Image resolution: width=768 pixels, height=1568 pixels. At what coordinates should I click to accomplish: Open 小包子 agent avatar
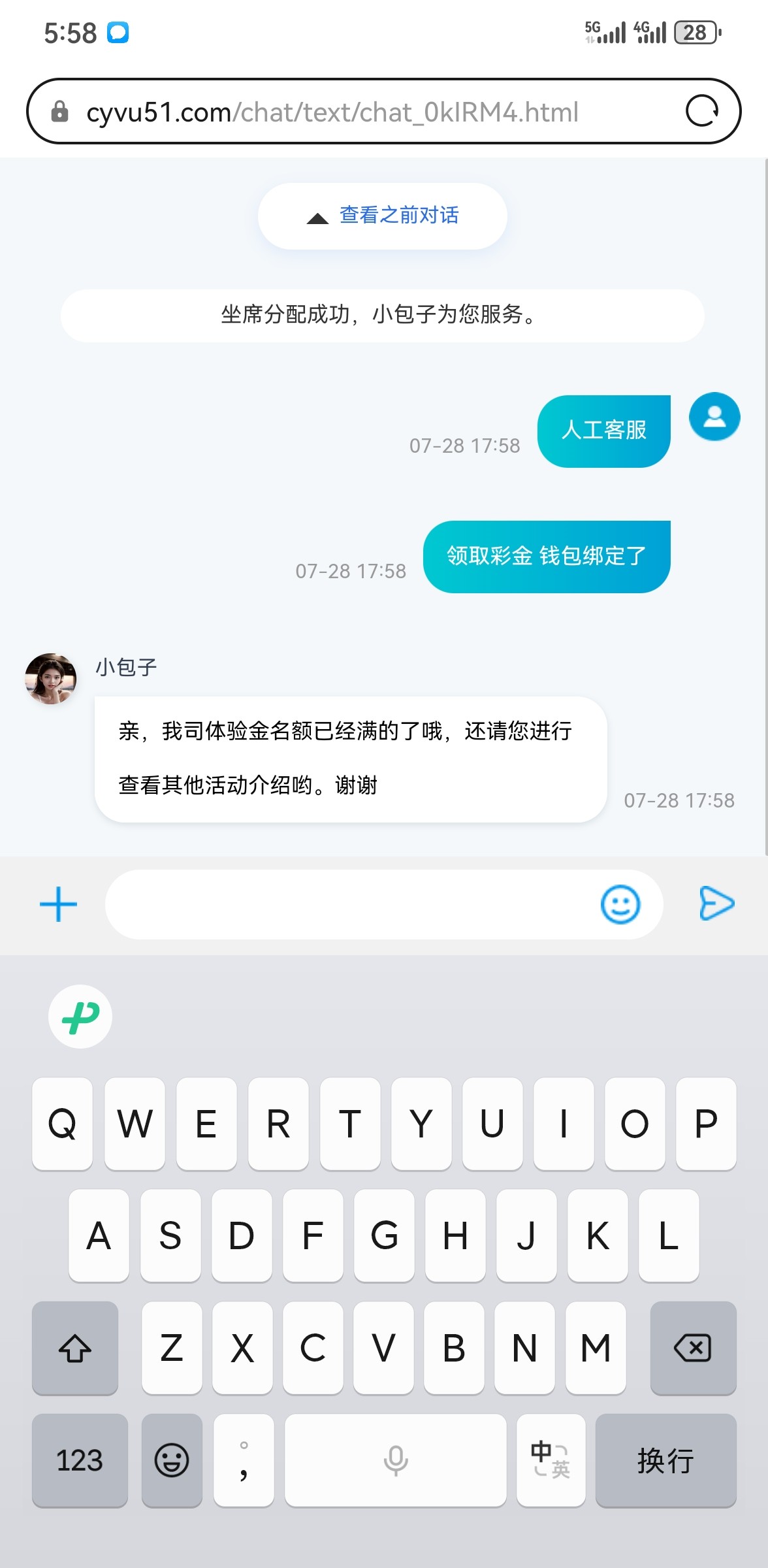tap(50, 679)
